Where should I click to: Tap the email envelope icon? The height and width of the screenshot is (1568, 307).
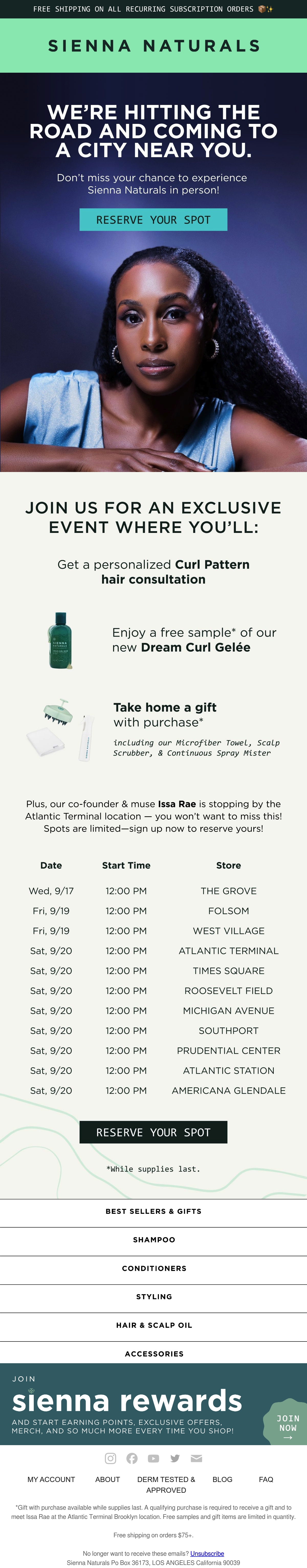pos(196,1458)
